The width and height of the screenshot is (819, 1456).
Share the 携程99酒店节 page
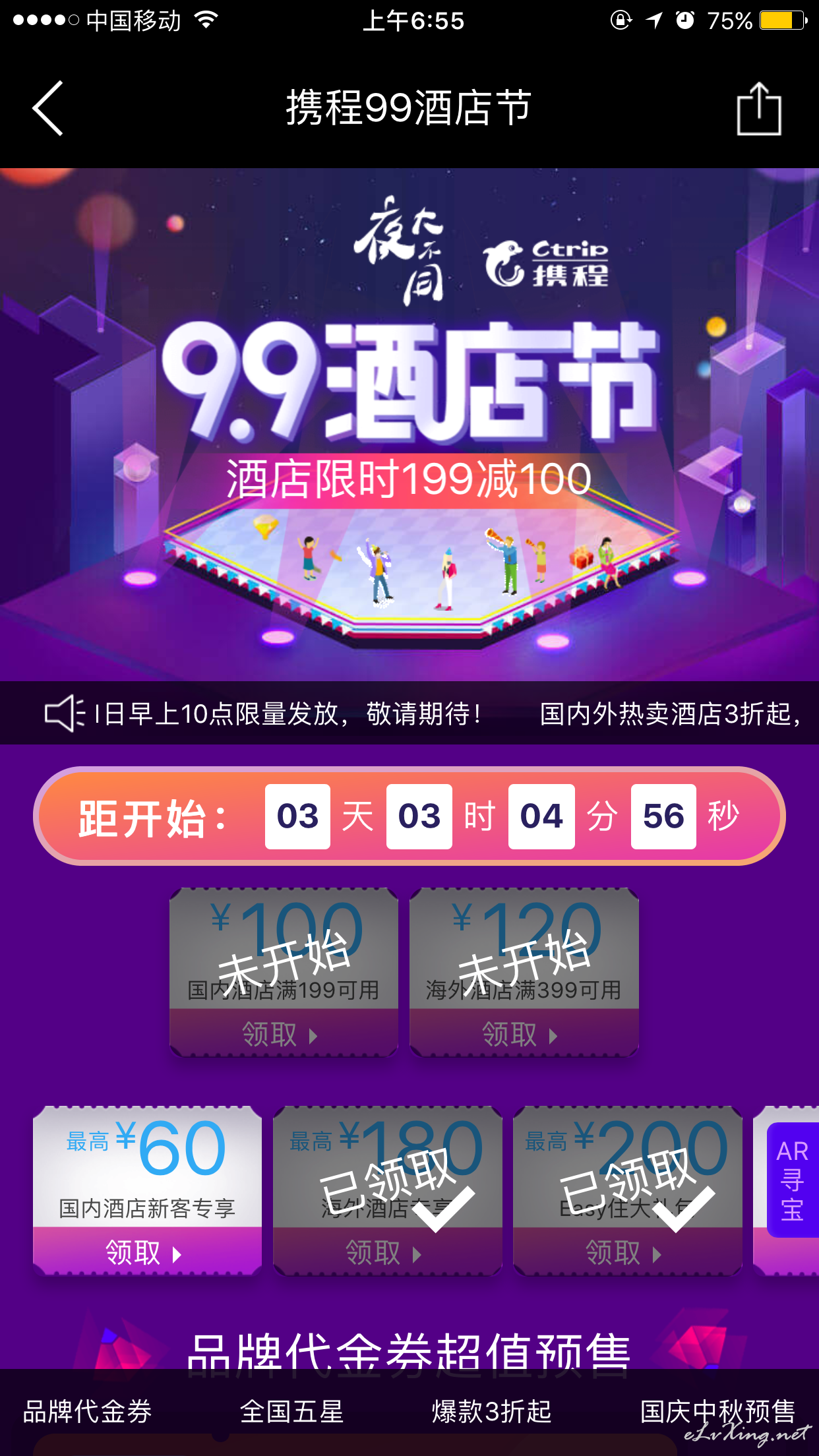[x=758, y=108]
